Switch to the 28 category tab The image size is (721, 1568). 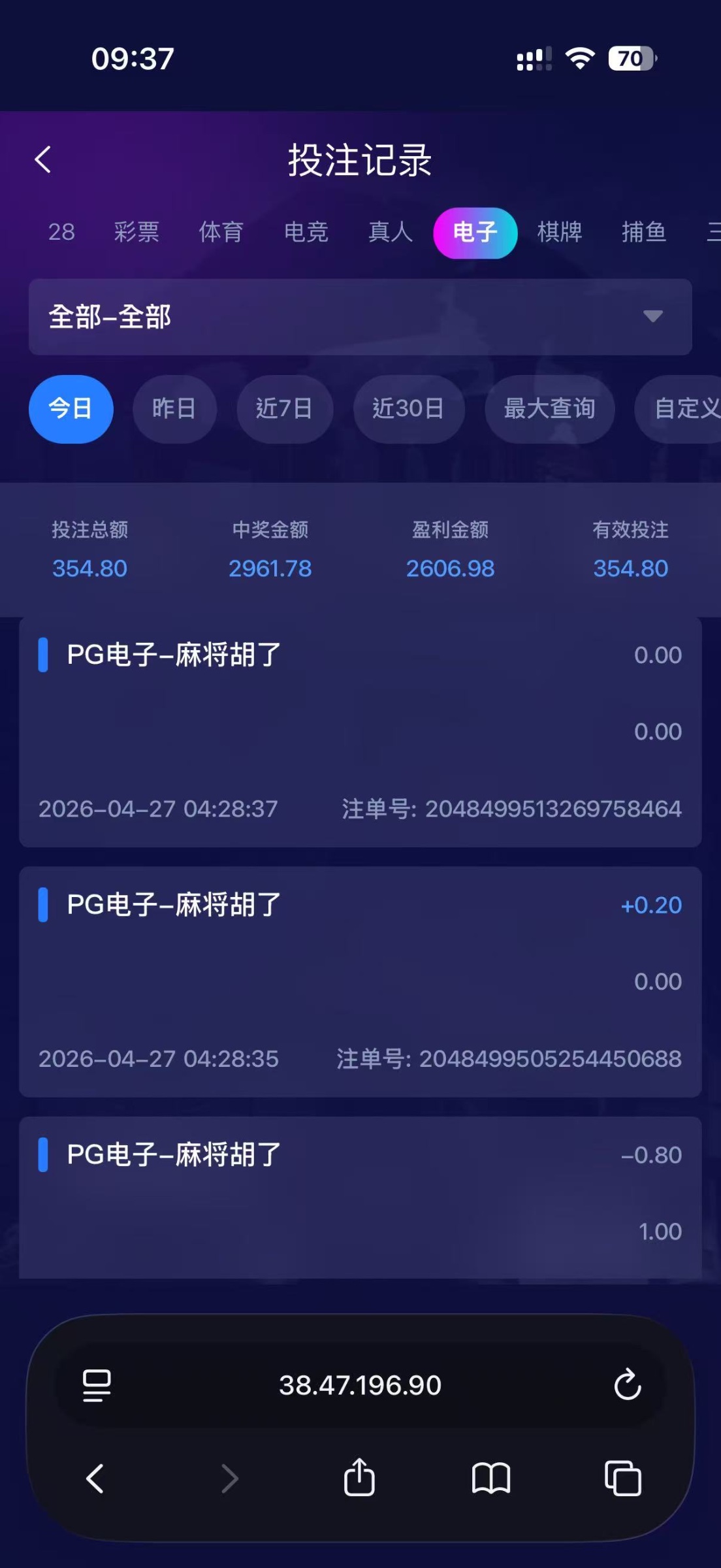click(x=61, y=232)
